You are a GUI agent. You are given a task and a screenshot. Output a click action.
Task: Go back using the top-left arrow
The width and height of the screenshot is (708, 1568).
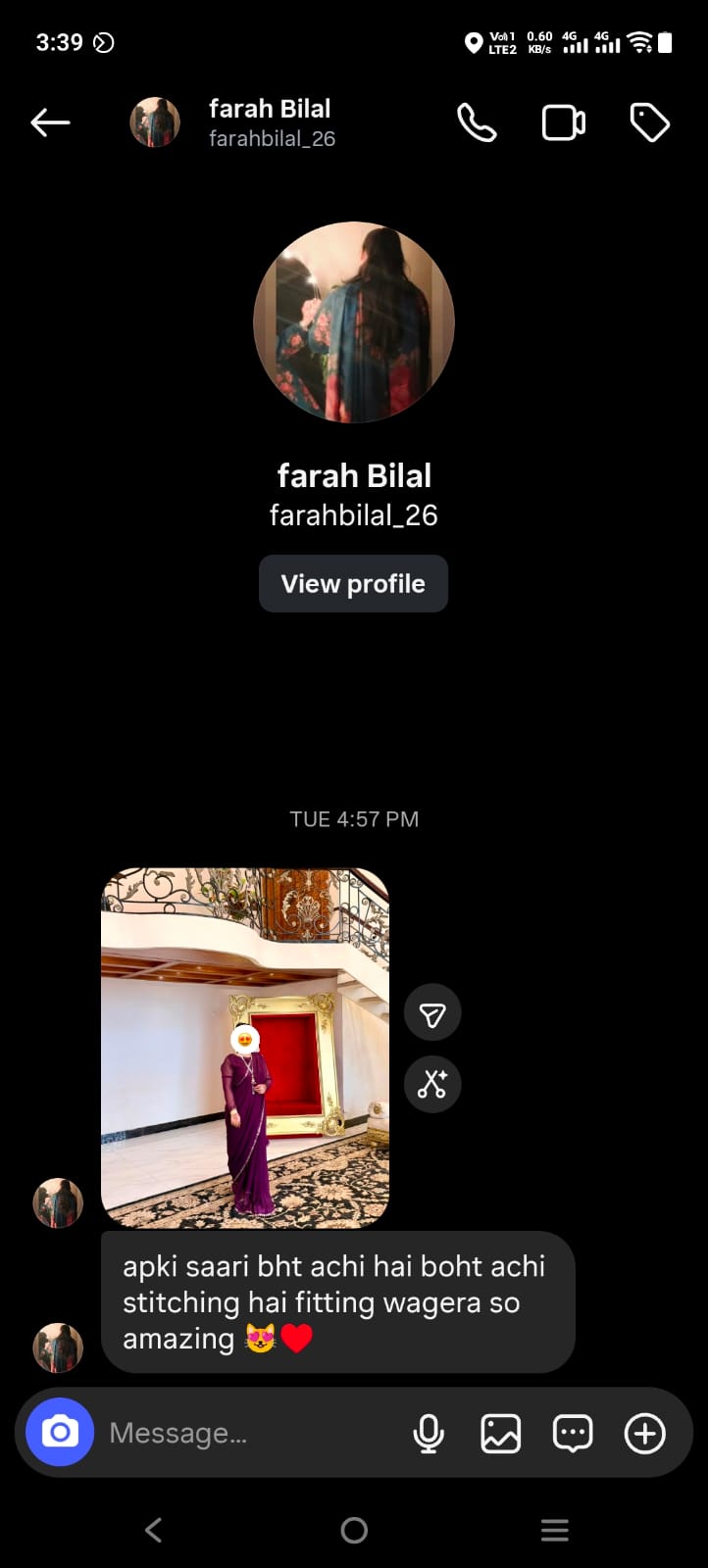coord(50,122)
